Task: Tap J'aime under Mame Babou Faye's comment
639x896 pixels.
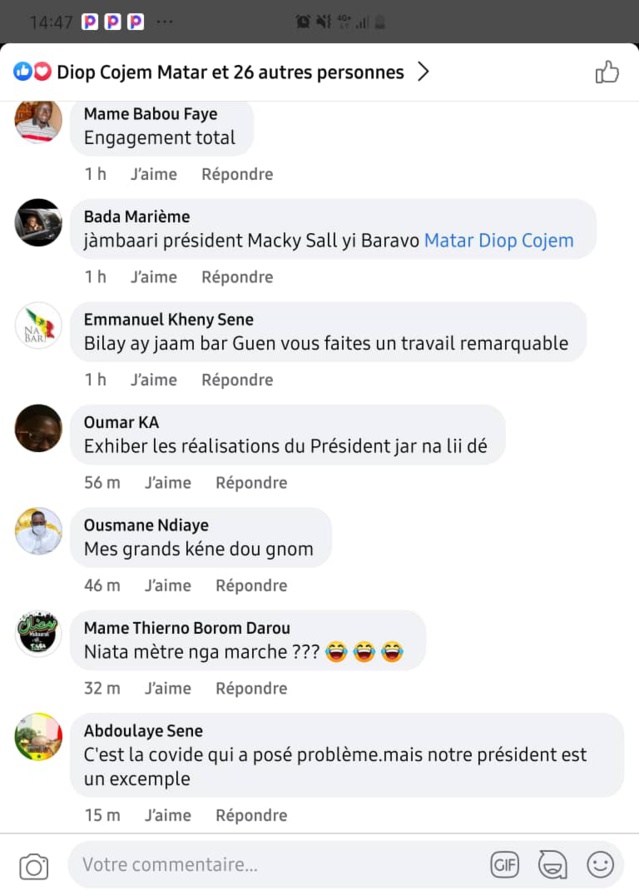Action: coord(153,174)
